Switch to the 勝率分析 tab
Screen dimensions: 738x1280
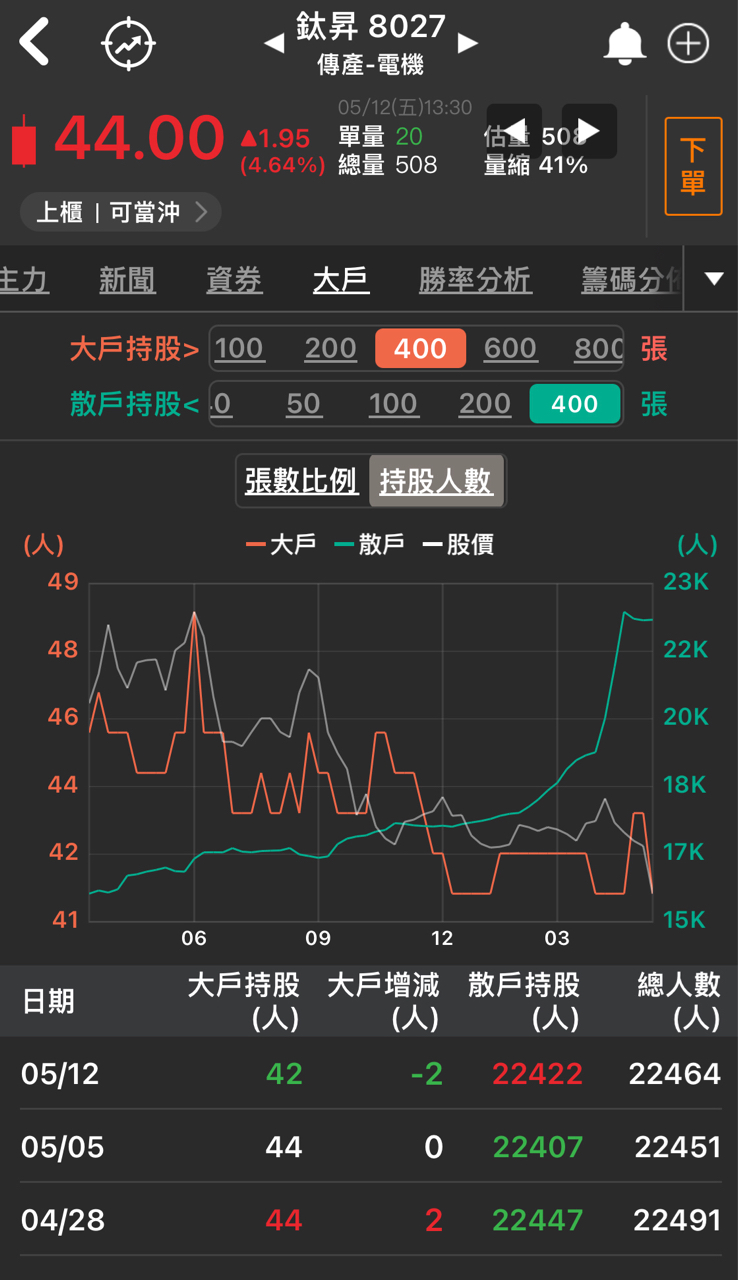click(x=475, y=280)
